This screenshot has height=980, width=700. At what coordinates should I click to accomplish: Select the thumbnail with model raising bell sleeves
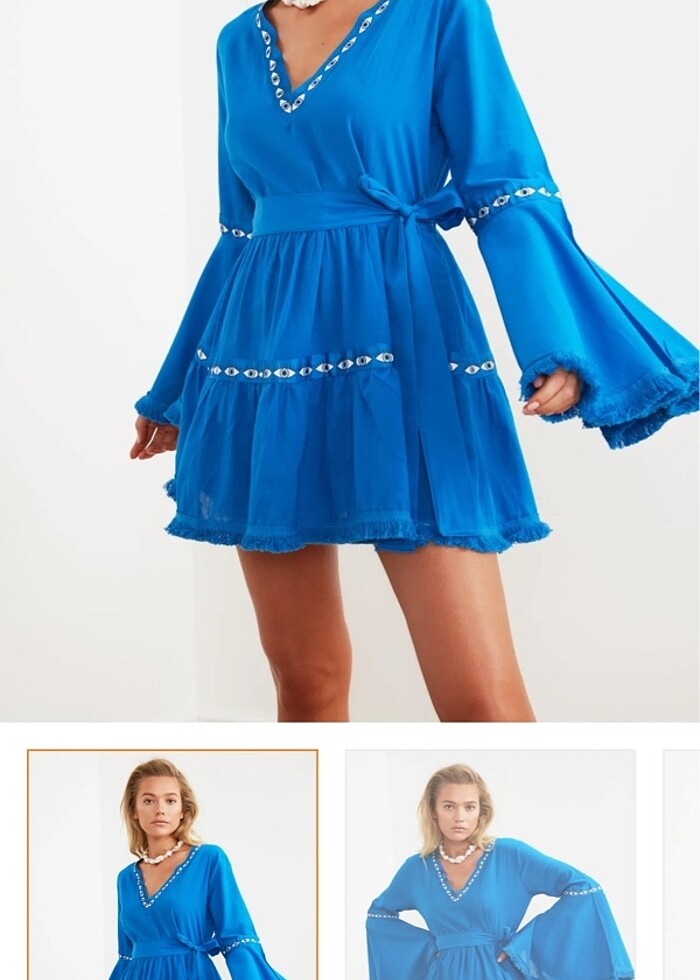point(490,865)
